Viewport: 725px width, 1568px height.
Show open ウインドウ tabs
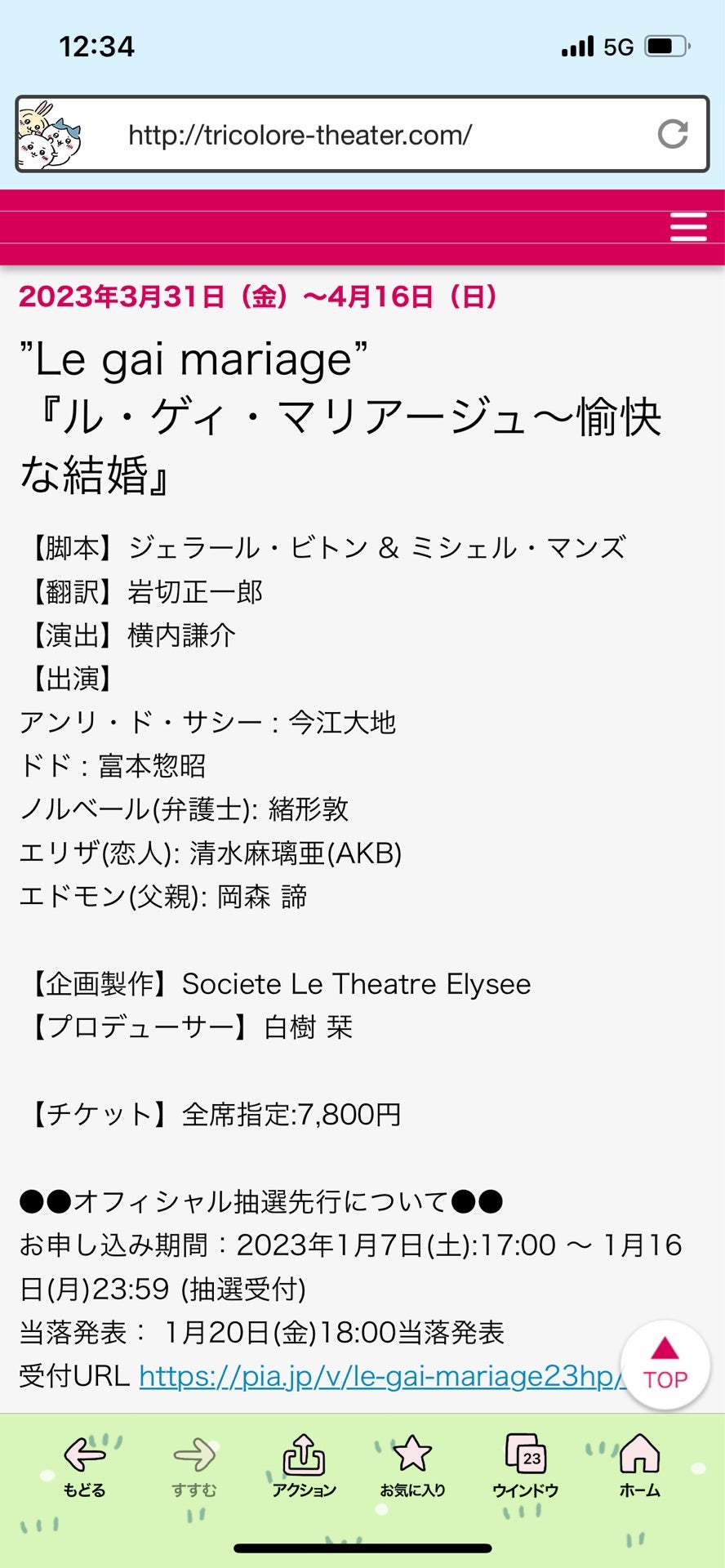coord(525,1466)
